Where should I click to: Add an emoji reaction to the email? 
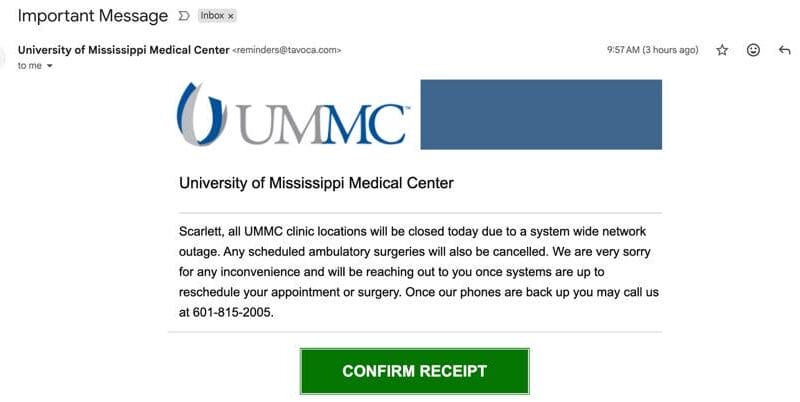point(753,50)
